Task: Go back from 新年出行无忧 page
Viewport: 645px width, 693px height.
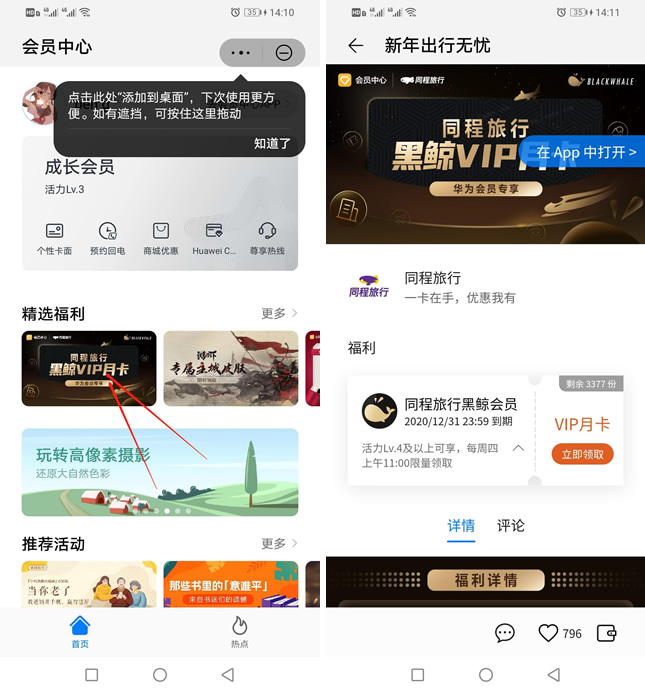Action: [x=355, y=46]
